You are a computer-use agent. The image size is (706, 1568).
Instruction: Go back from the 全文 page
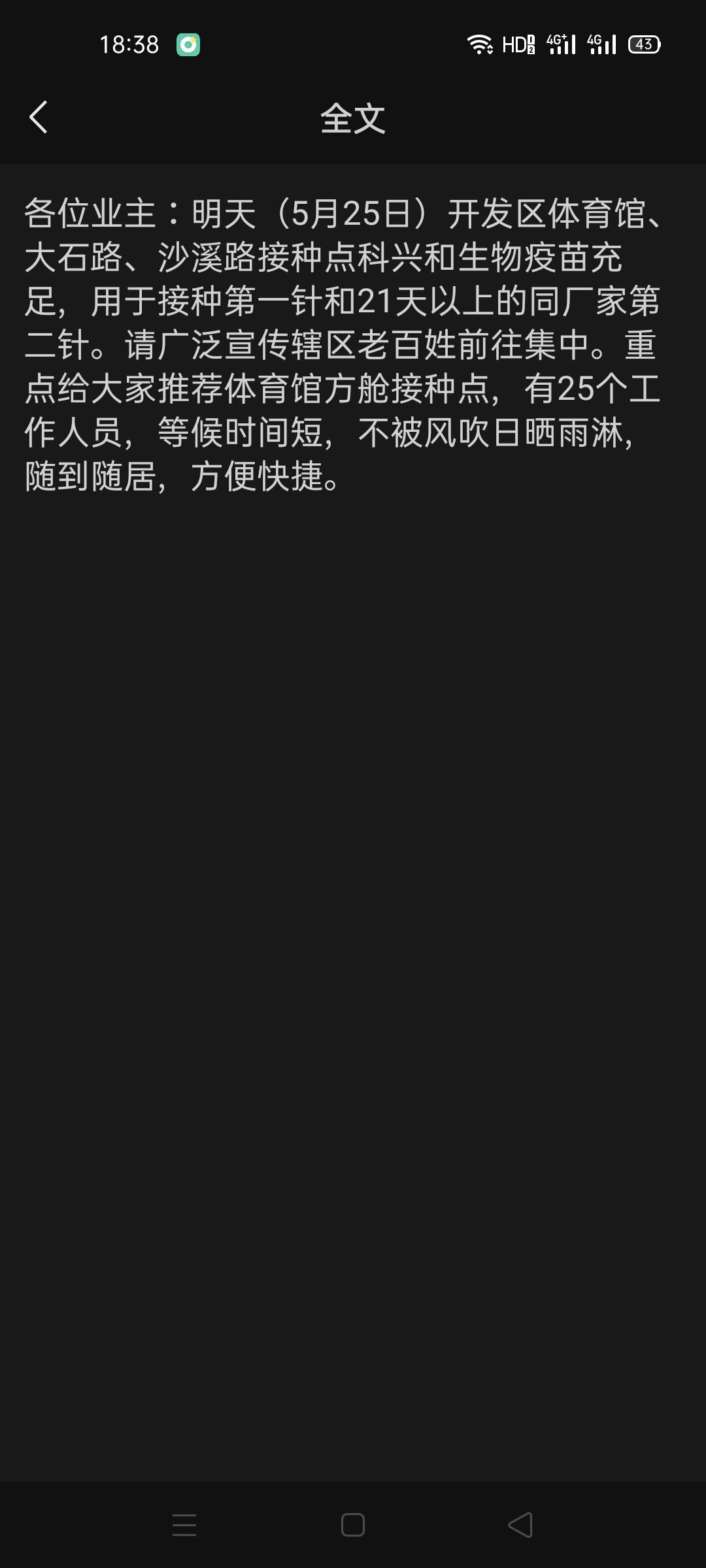click(x=39, y=118)
